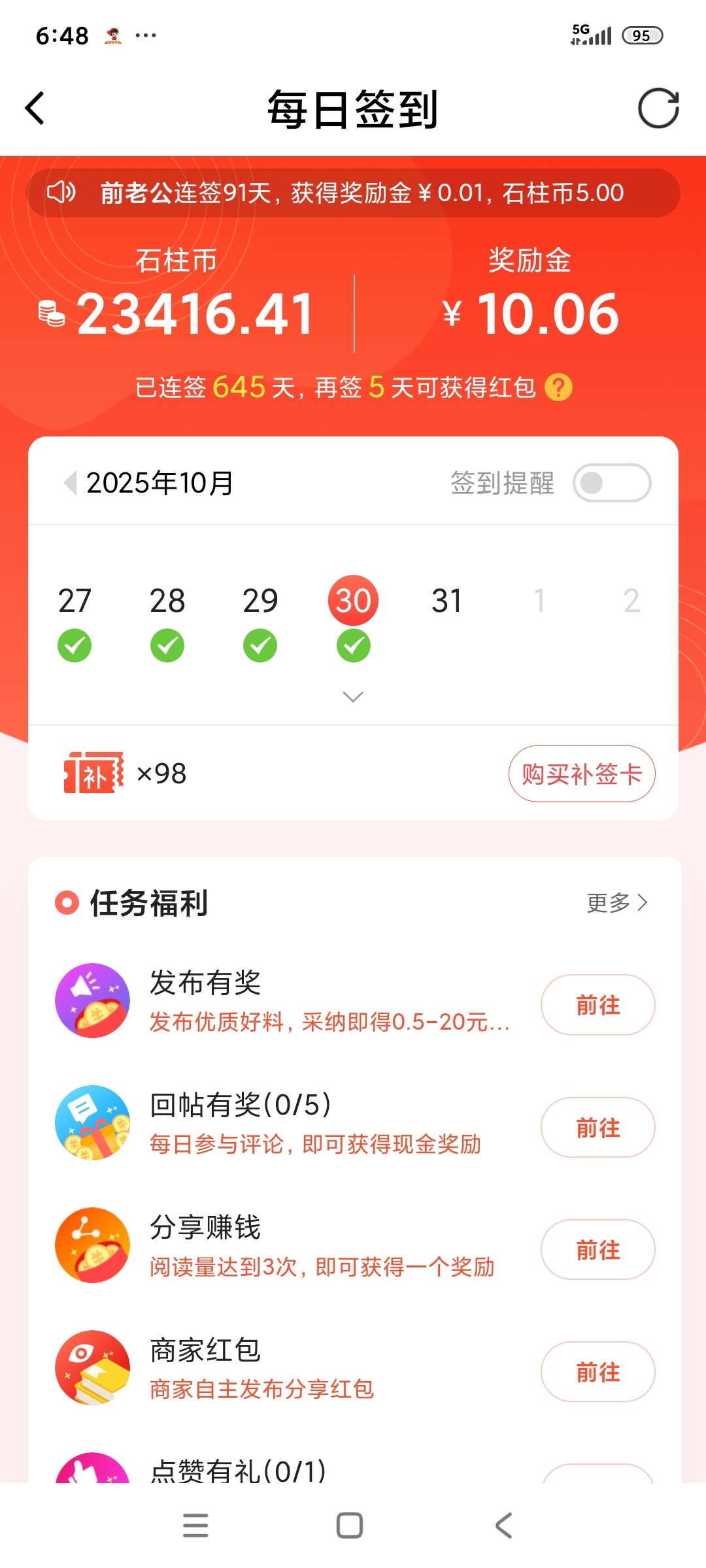Open 更多 task benefits

[x=616, y=903]
